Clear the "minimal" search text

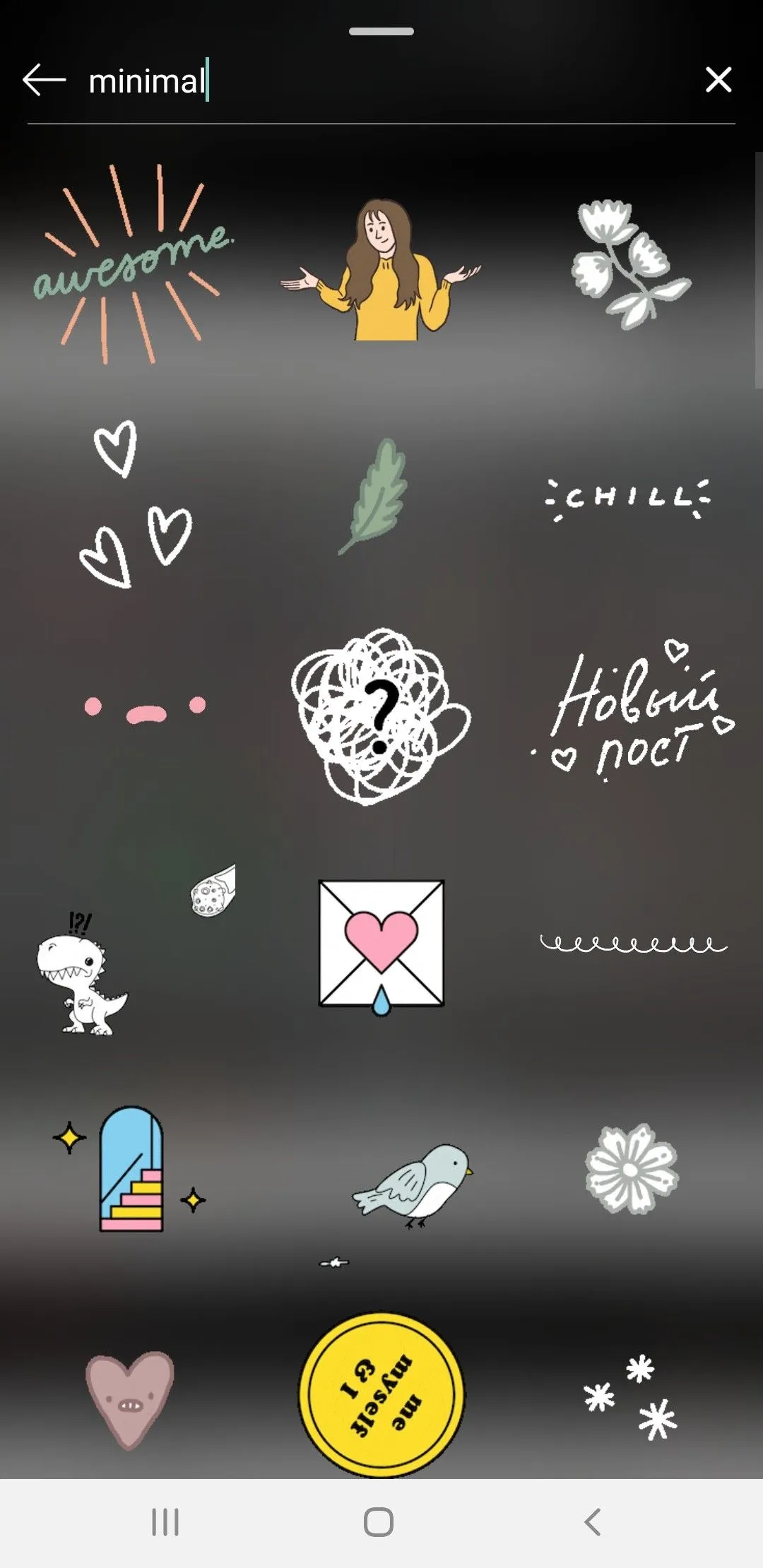click(718, 80)
